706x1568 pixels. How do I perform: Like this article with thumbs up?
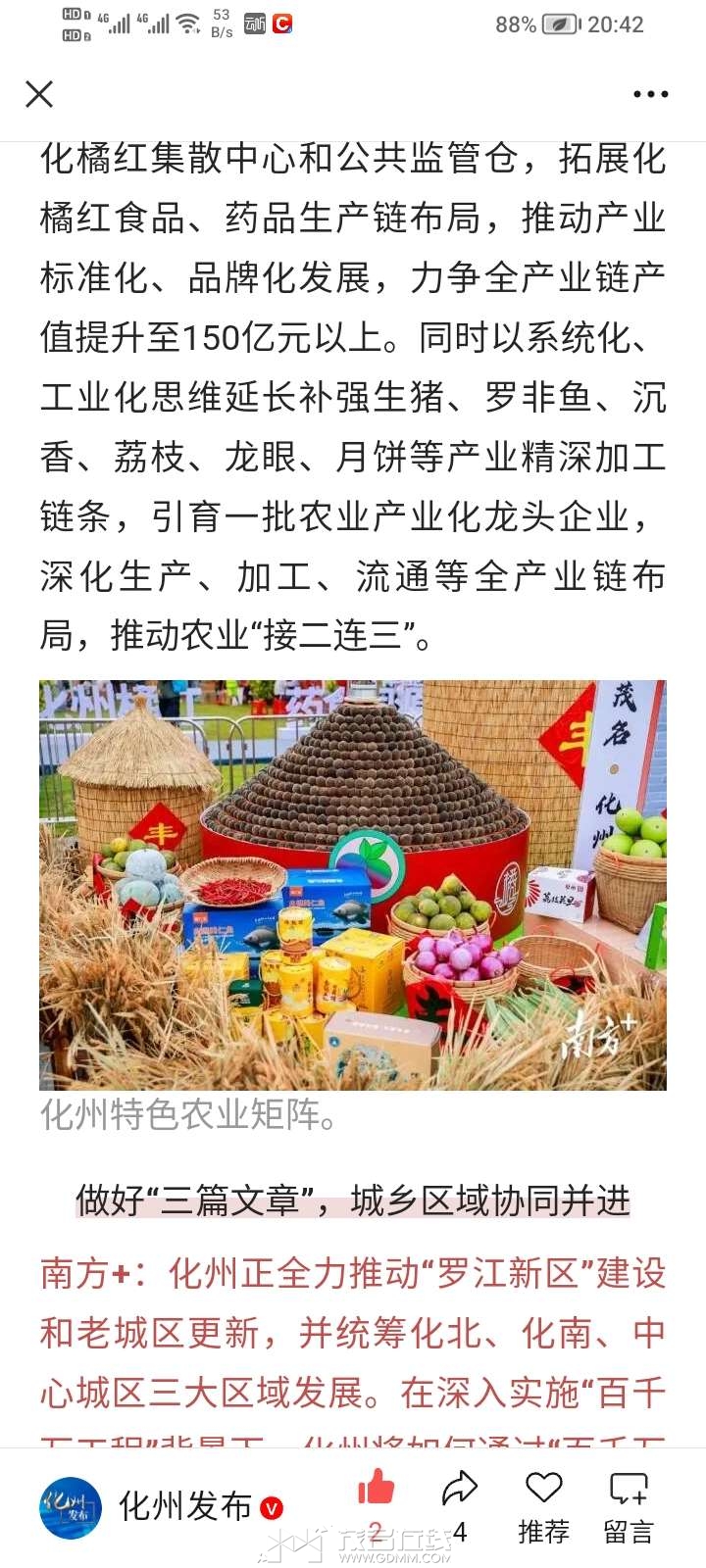coord(376,1490)
